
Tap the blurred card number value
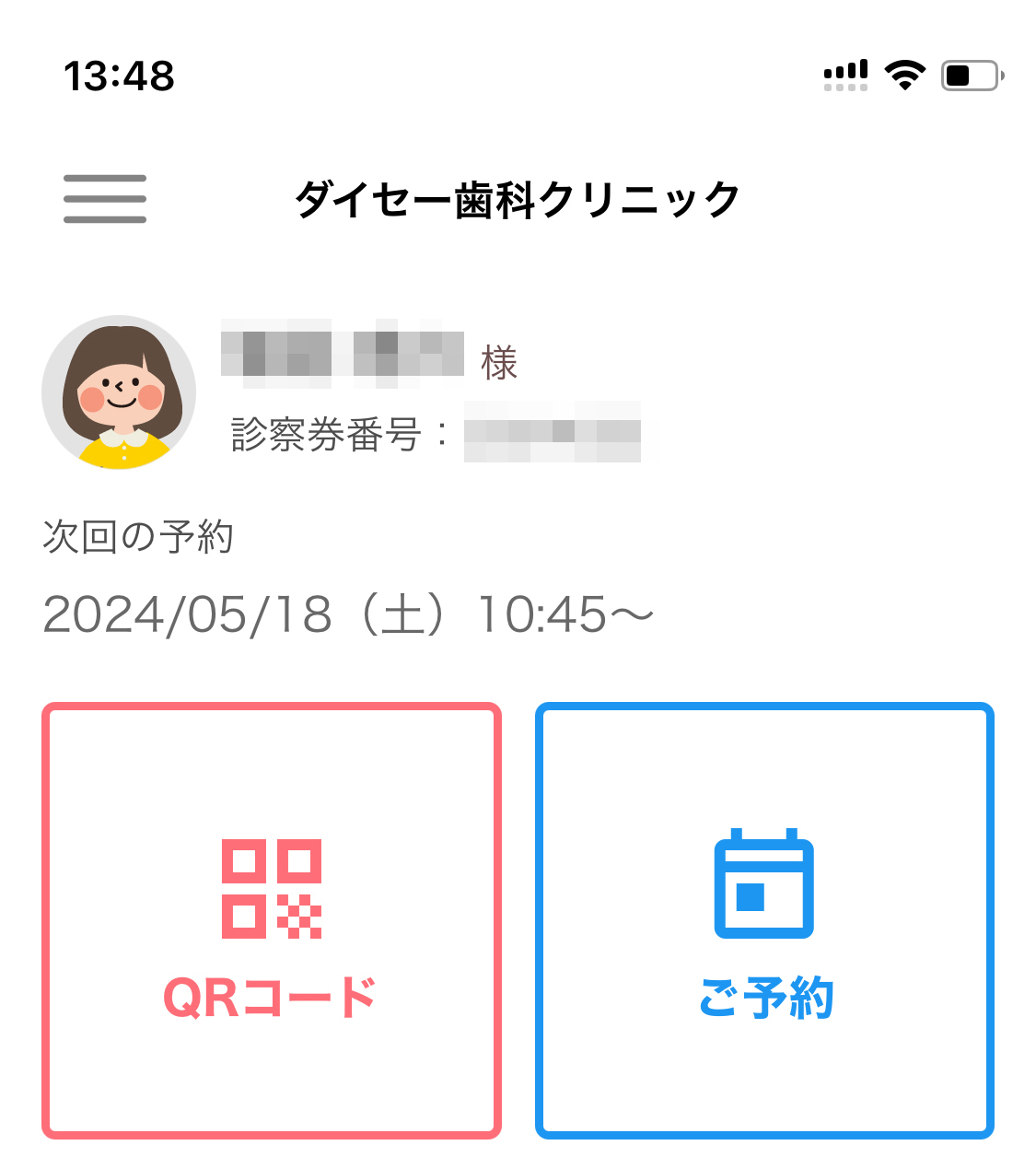click(x=557, y=433)
